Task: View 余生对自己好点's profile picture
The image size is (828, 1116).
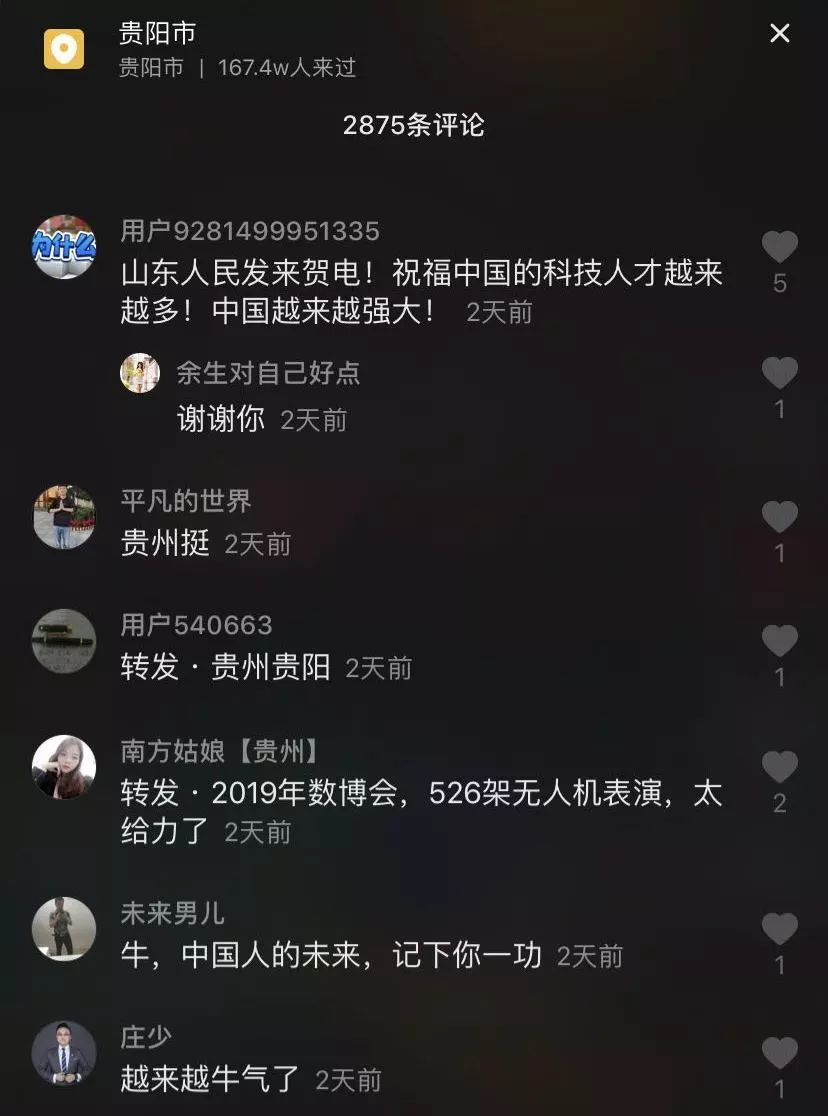Action: (140, 373)
